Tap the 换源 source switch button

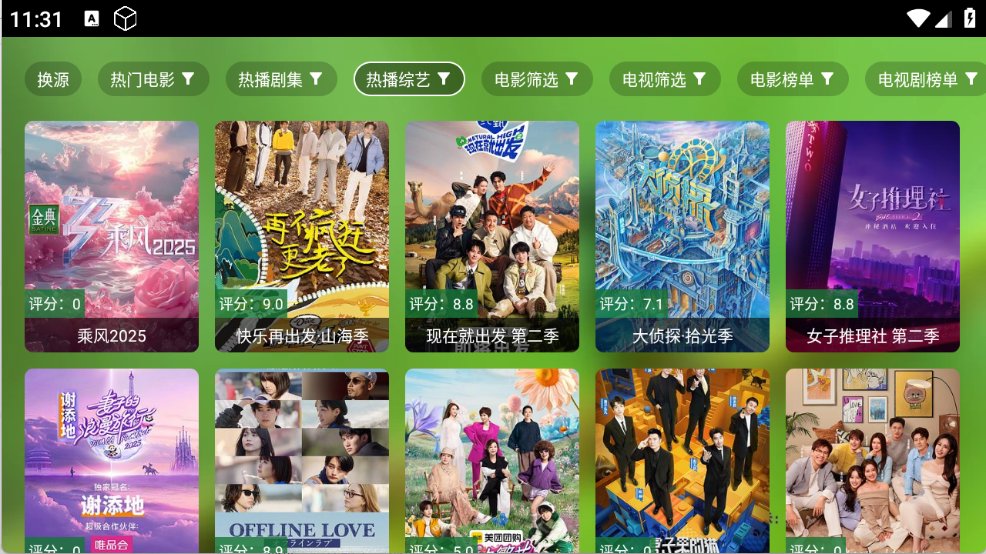(53, 79)
